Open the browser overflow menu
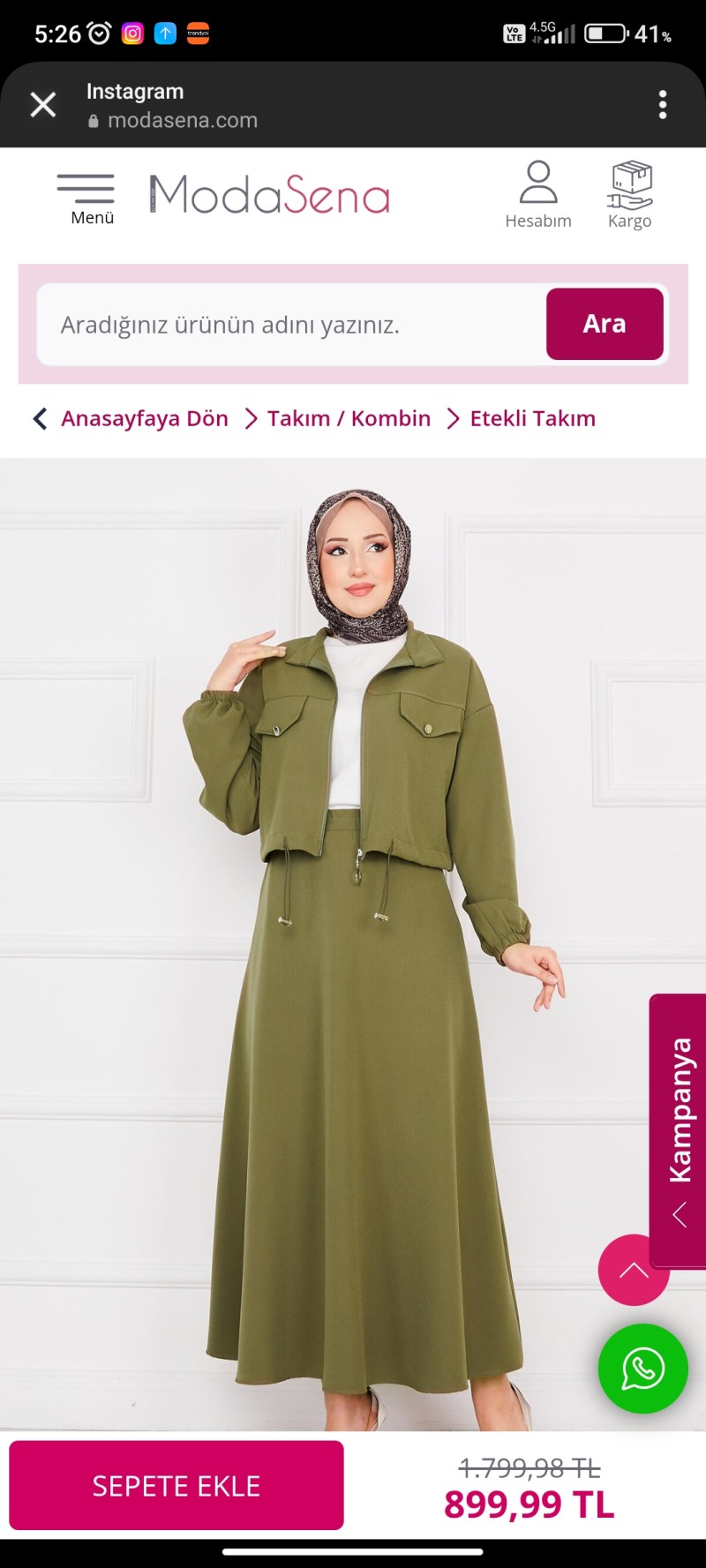This screenshot has width=706, height=1568. point(663,105)
